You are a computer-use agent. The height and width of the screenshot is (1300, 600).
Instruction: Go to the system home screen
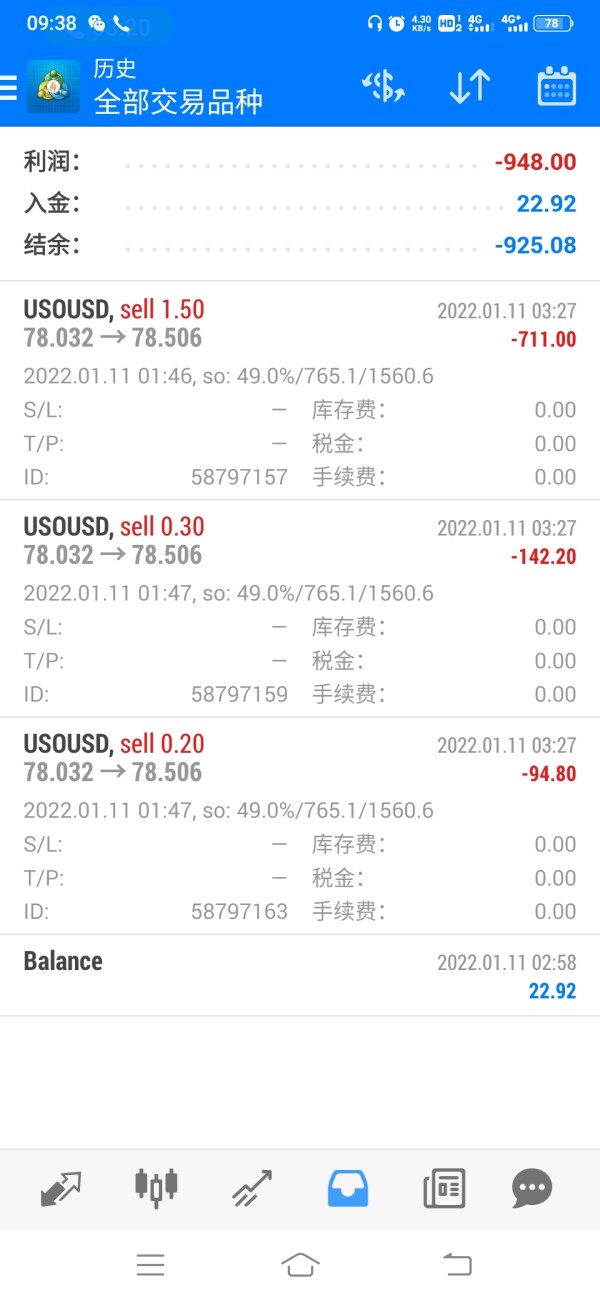(x=300, y=1265)
